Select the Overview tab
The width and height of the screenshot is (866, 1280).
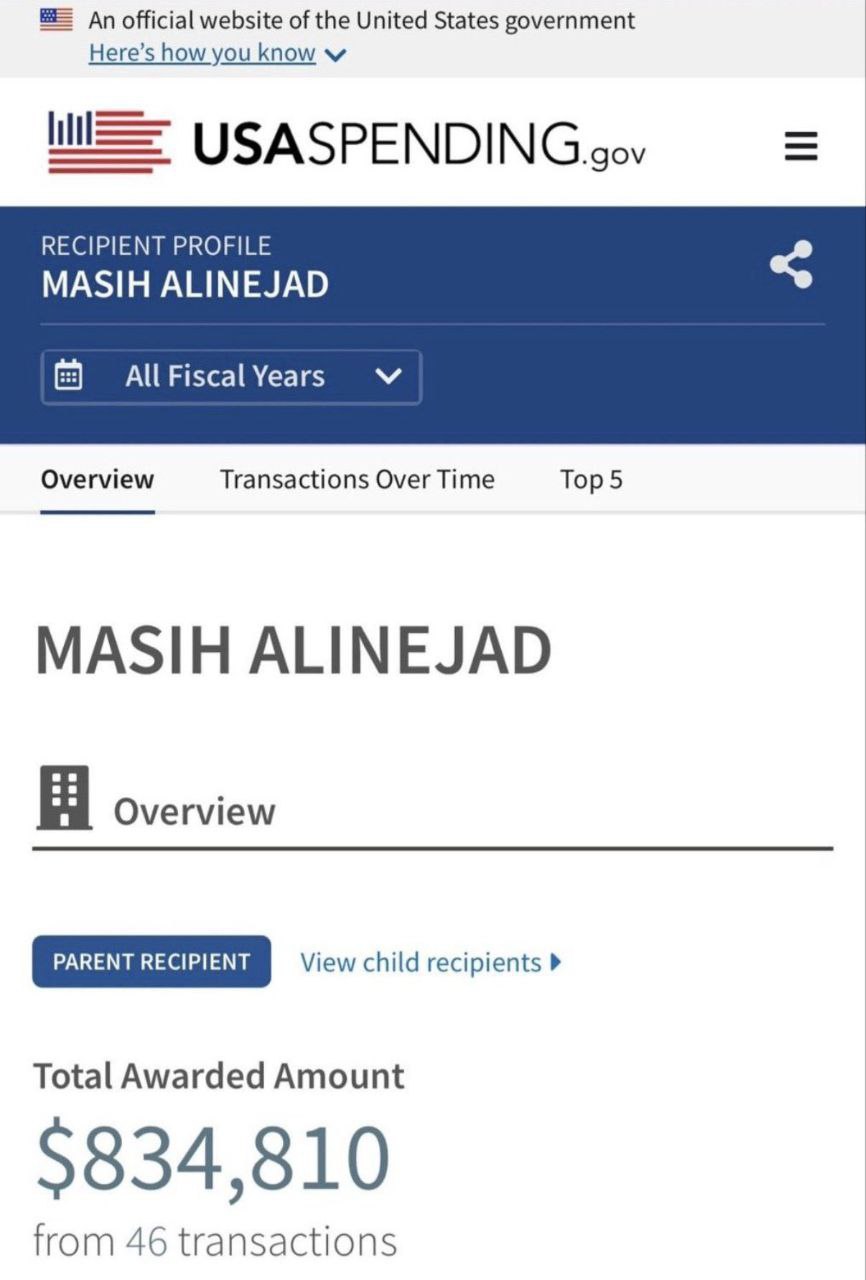[97, 480]
